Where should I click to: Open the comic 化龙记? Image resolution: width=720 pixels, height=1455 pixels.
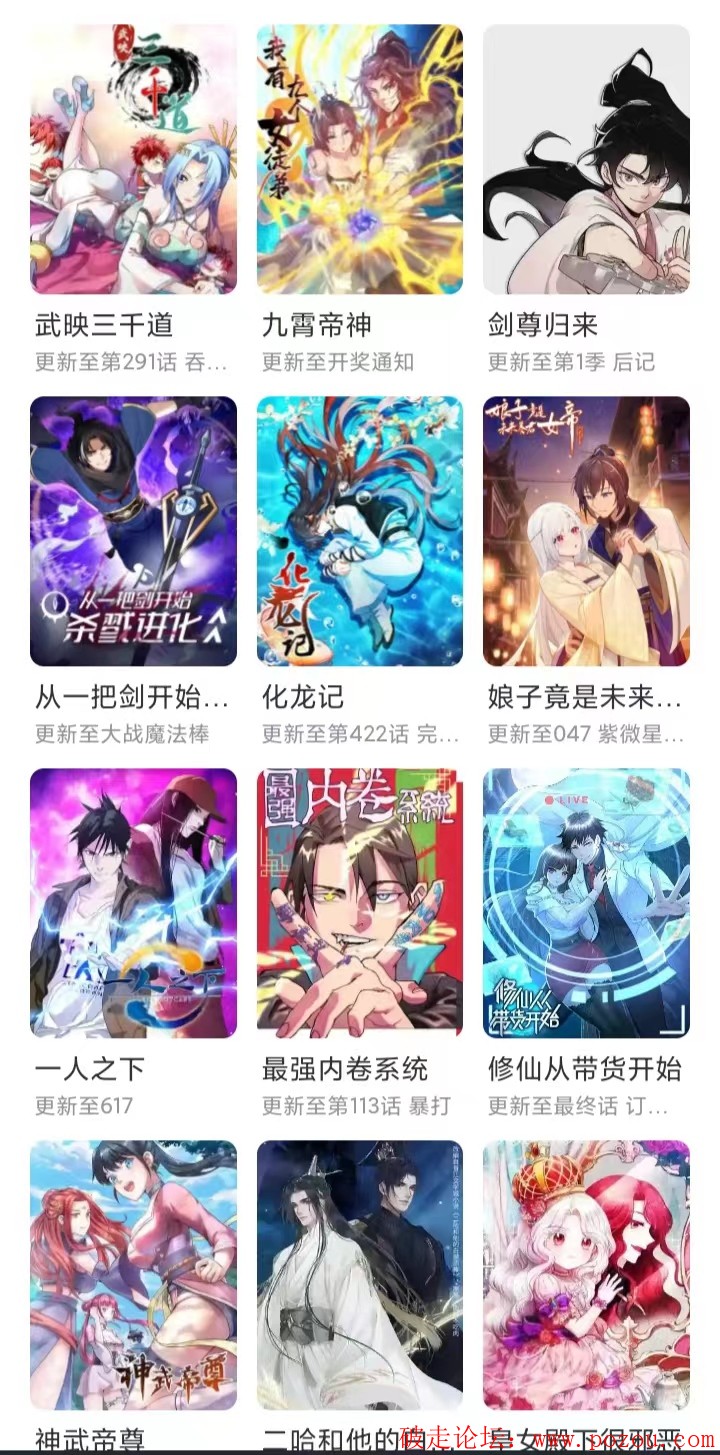pos(360,532)
